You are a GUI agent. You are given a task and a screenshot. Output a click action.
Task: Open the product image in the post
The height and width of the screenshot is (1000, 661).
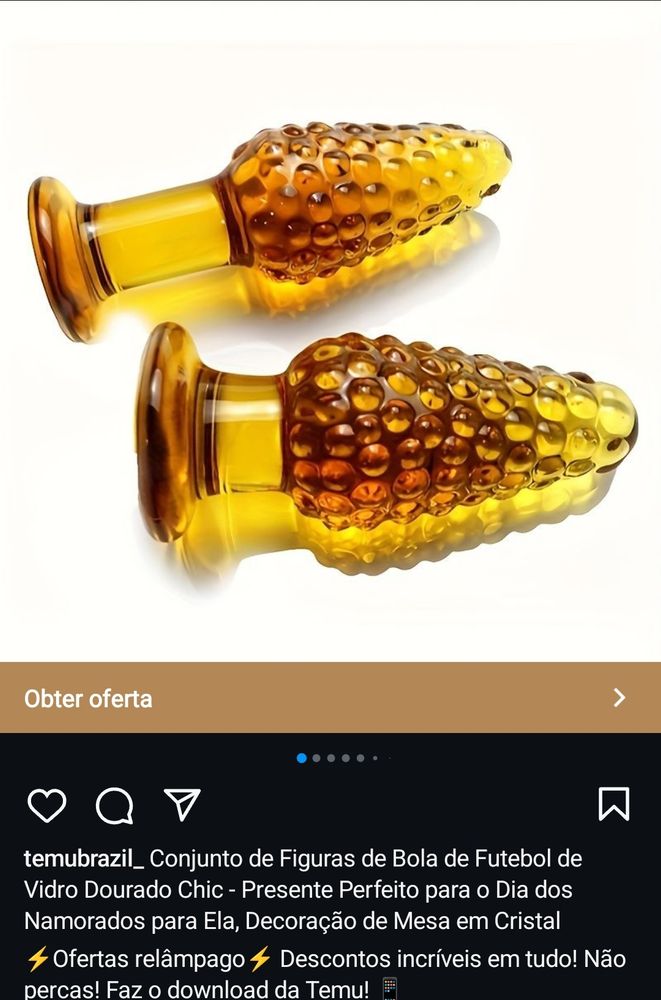point(330,340)
